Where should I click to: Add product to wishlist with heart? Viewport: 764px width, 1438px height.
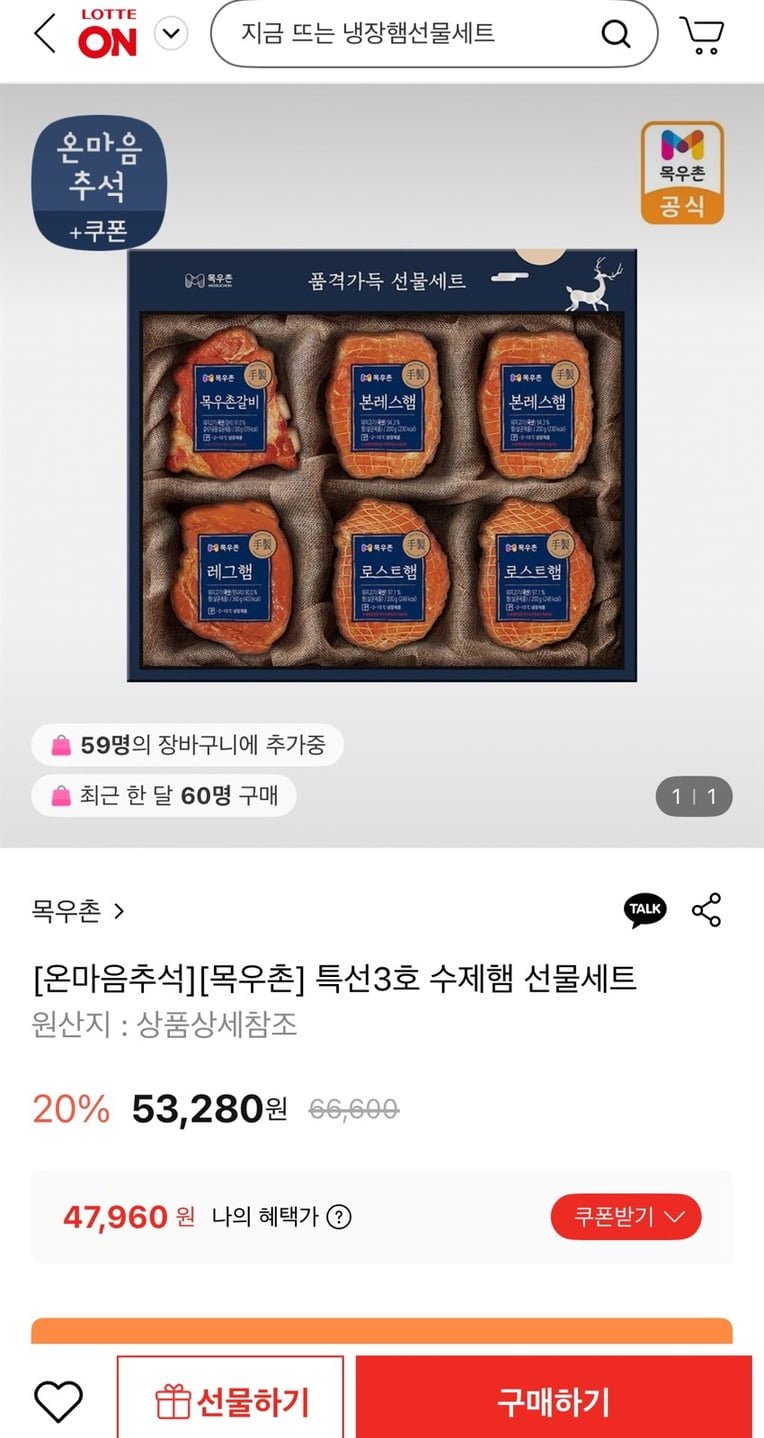click(x=58, y=1401)
